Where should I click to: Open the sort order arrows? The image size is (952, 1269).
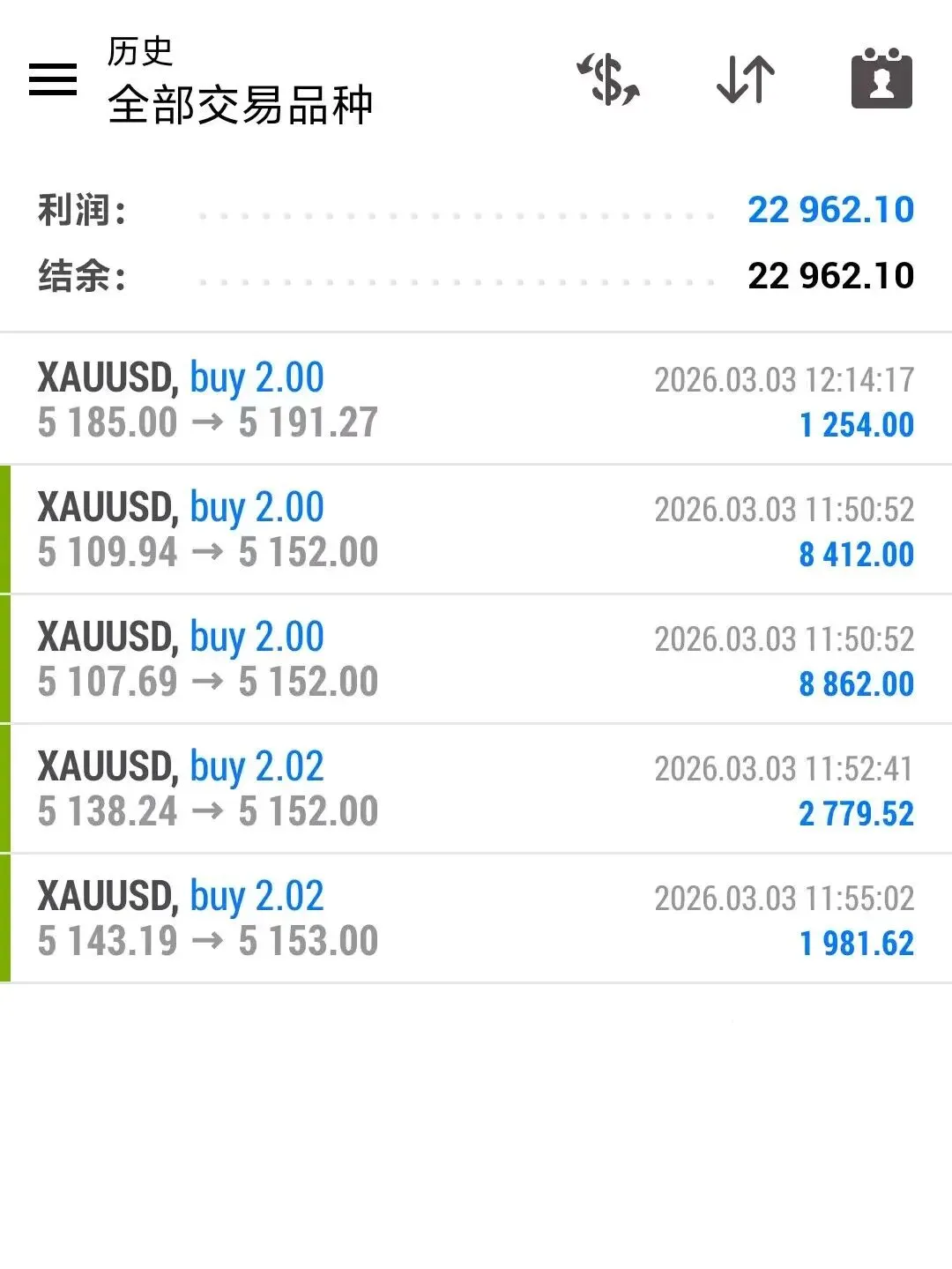coord(746,79)
